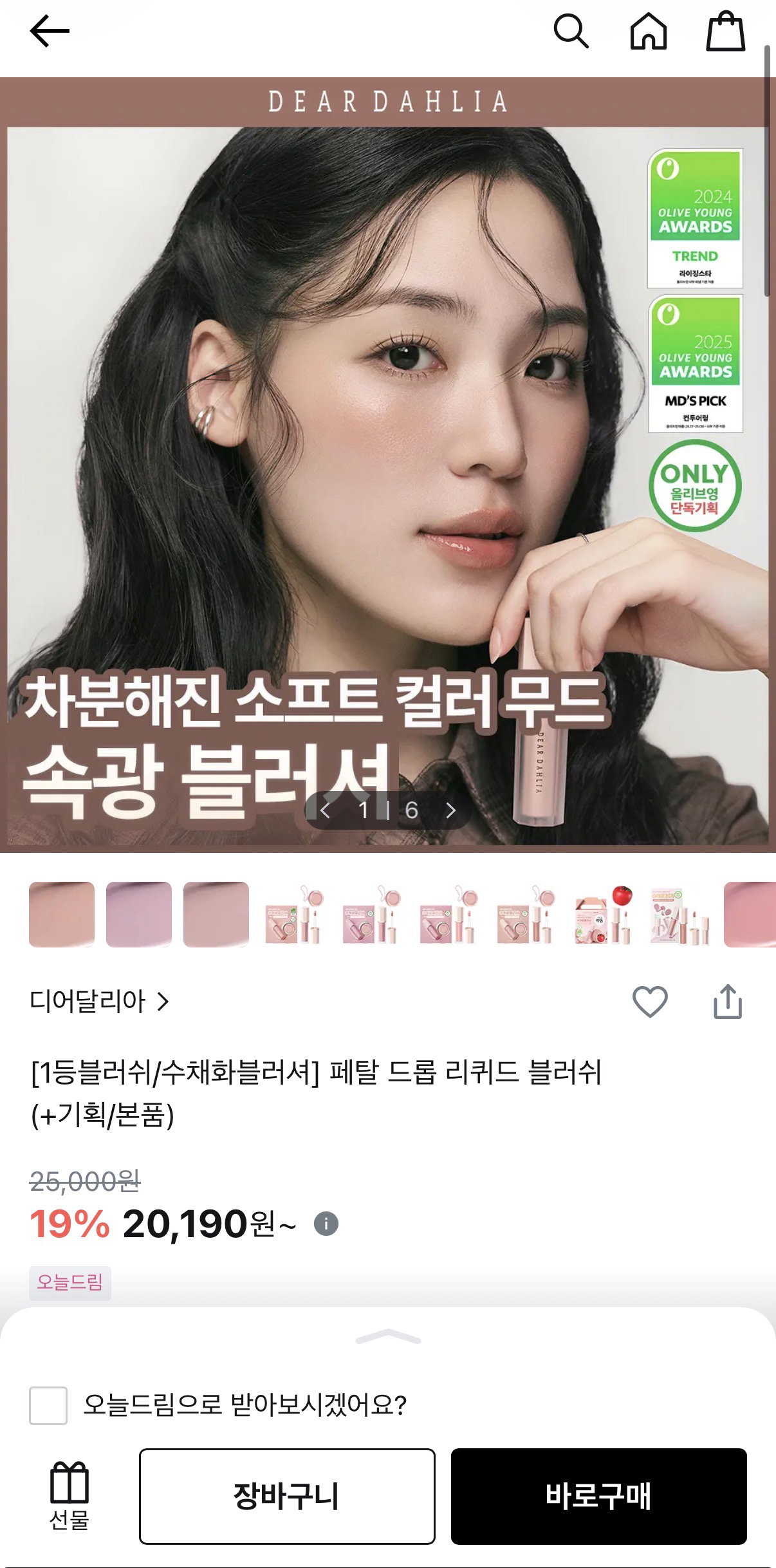Screen dimensions: 776x1568
Task: Go to the home icon
Action: tap(648, 31)
